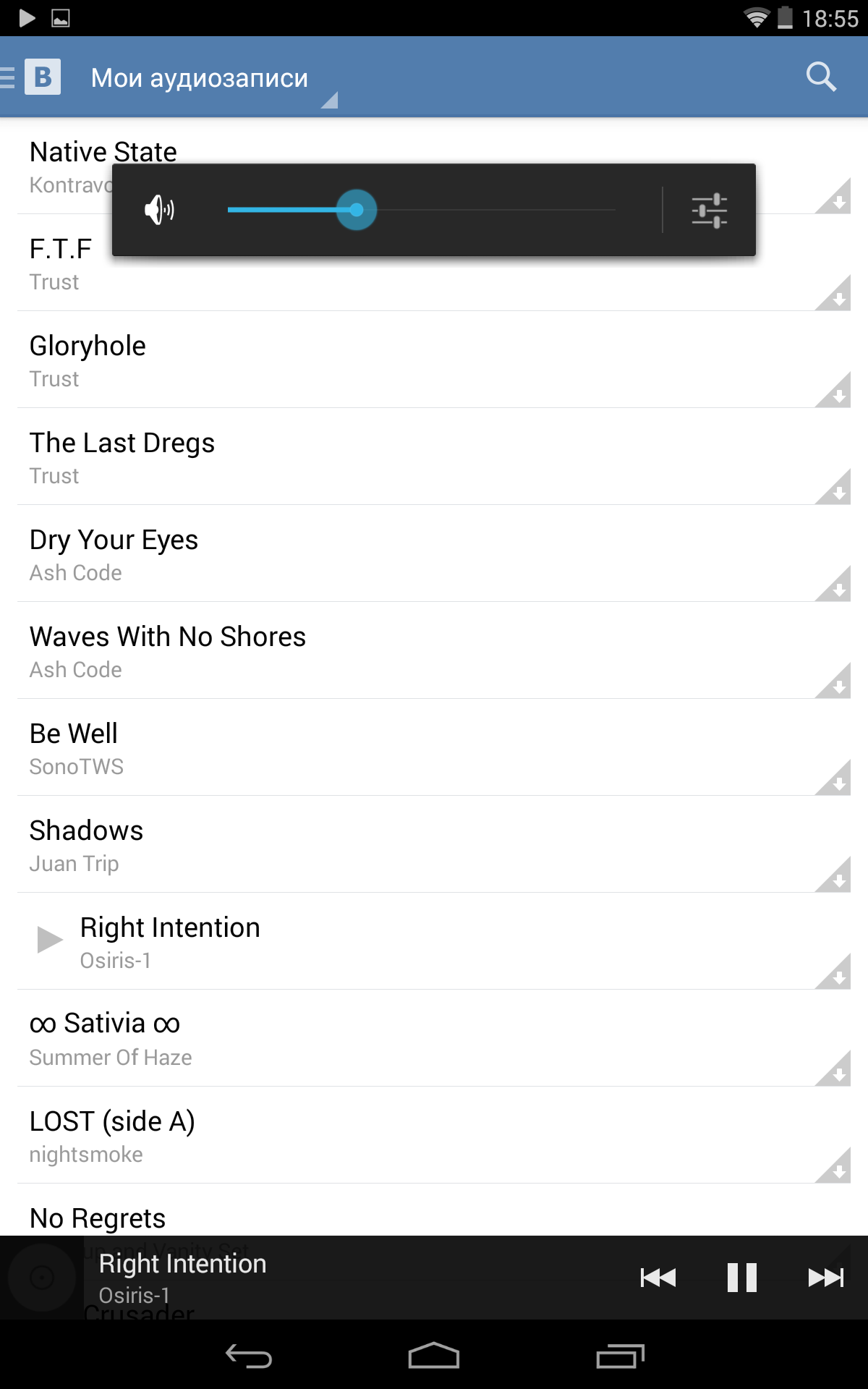Play Waves With No Shores
This screenshot has width=868, height=1389.
click(362, 651)
